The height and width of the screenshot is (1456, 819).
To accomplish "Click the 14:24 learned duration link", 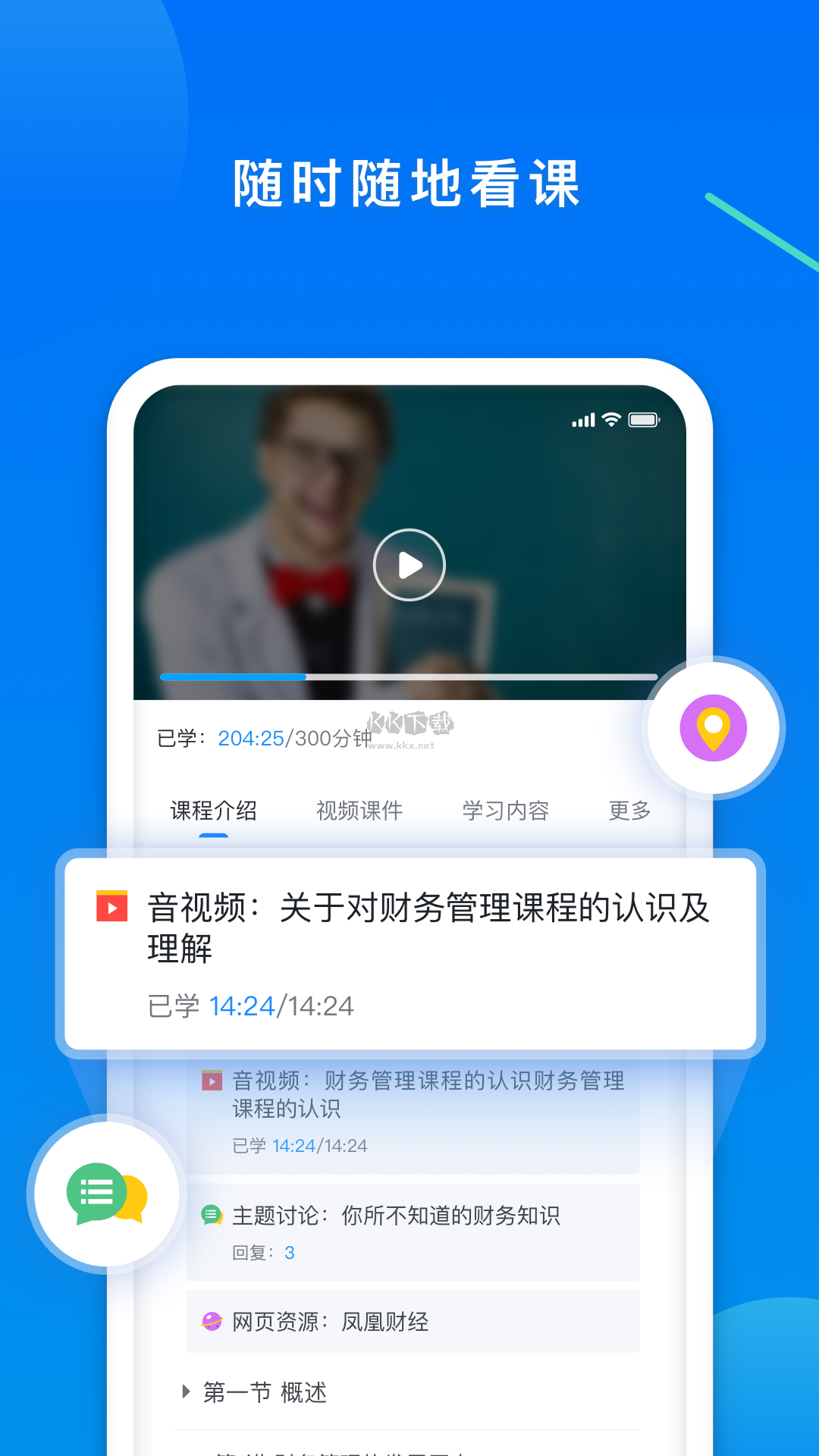I will click(x=243, y=1006).
